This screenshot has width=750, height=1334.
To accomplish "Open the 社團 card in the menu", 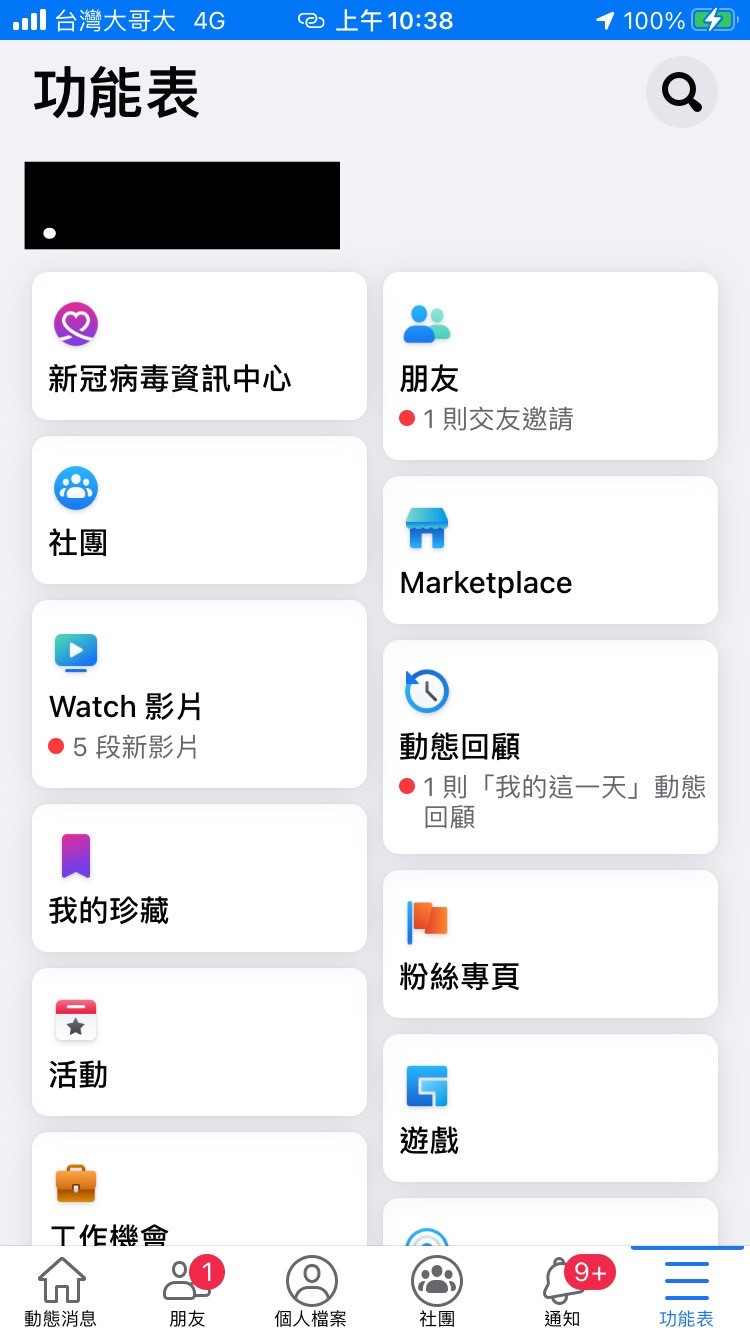I will click(199, 510).
